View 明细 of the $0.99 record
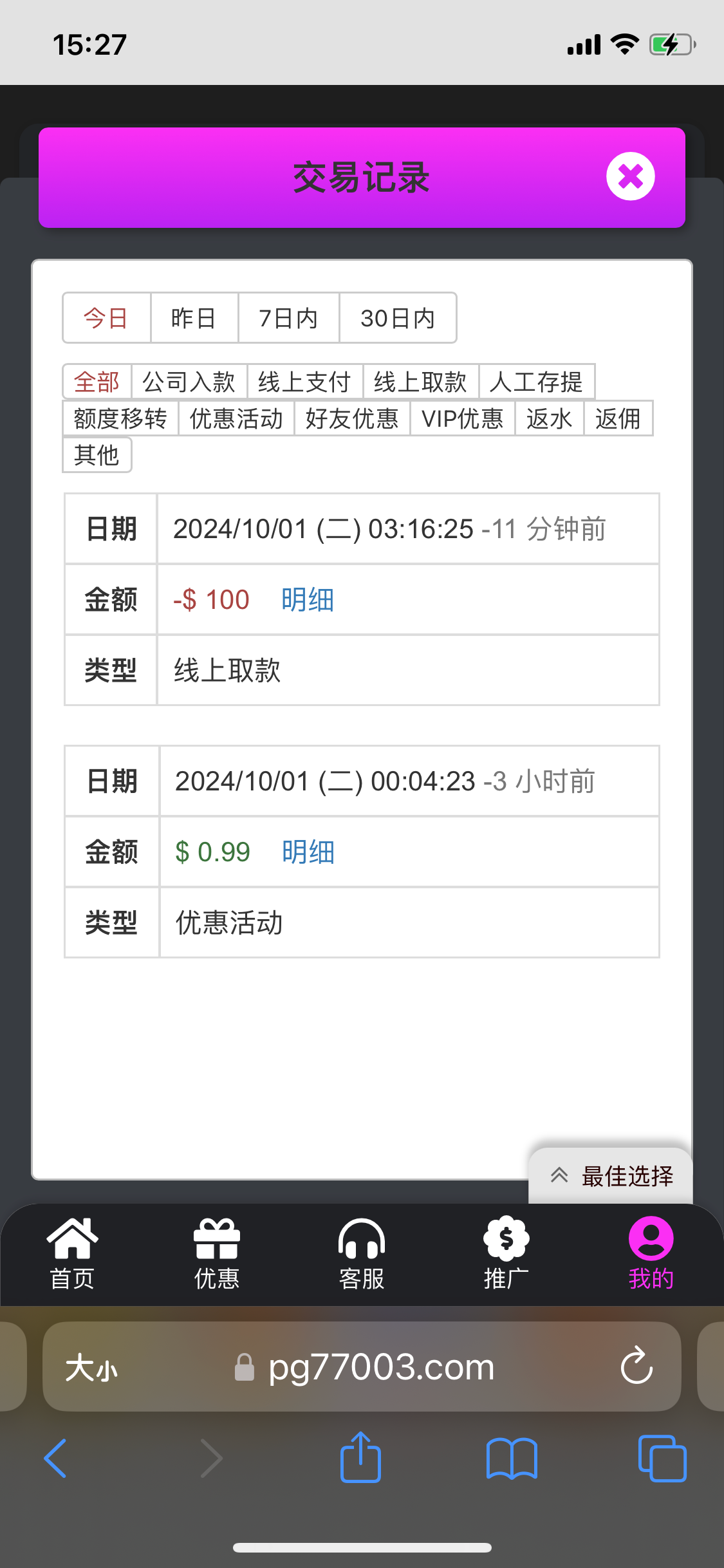Image resolution: width=724 pixels, height=1568 pixels. (x=308, y=852)
